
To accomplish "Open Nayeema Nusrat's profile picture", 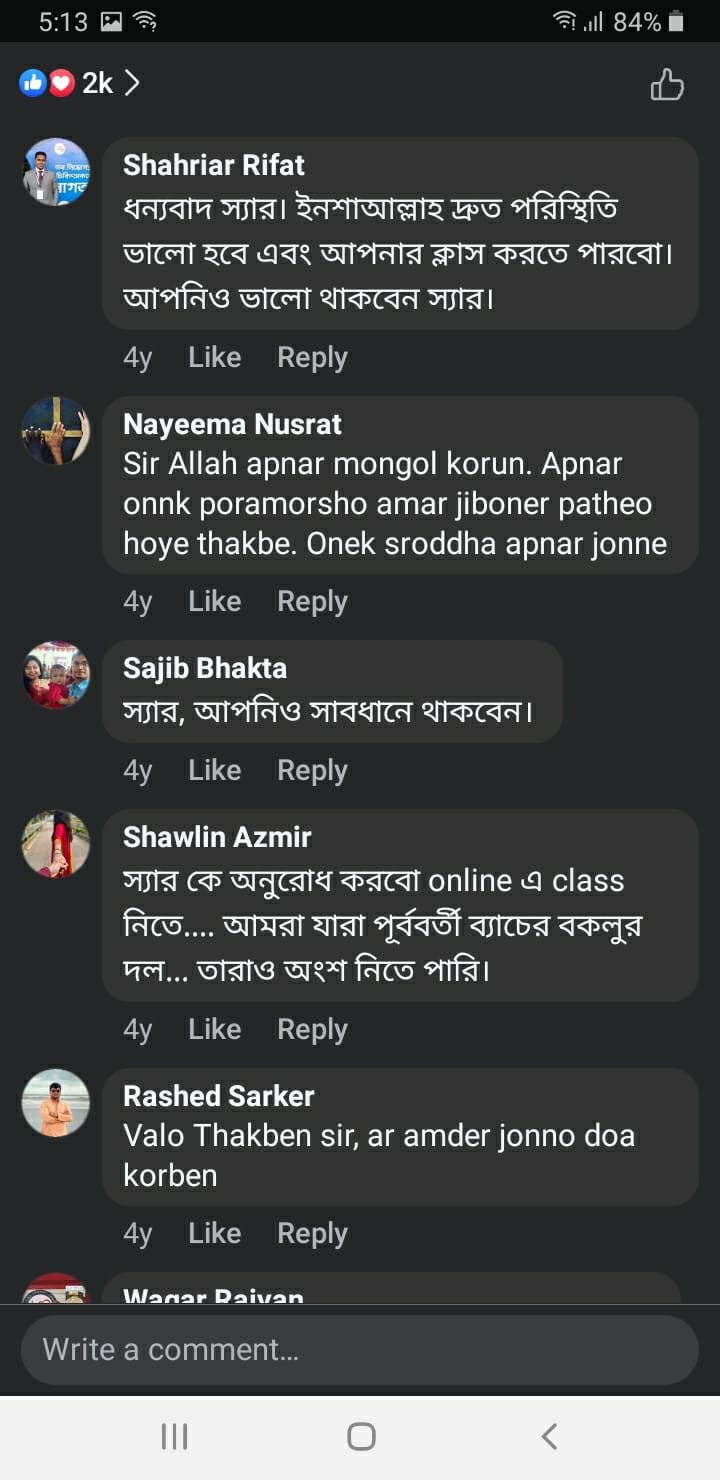I will pos(56,430).
